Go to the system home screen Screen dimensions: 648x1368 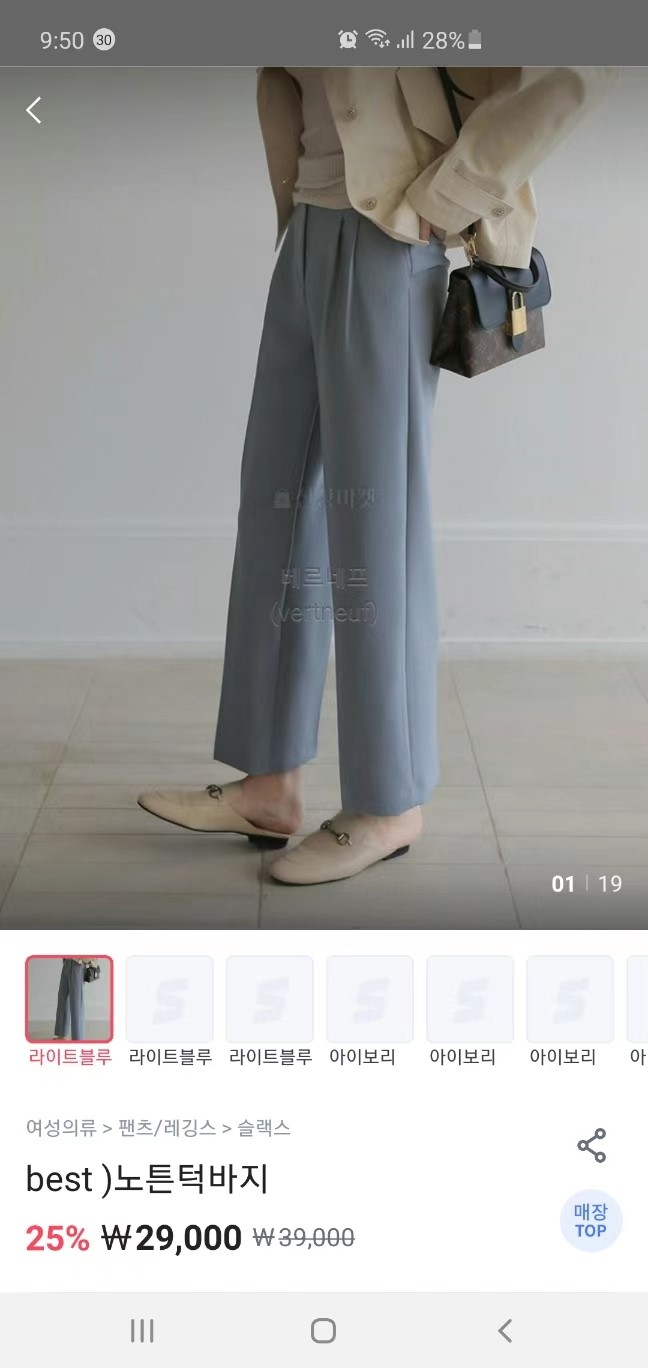point(323,1330)
